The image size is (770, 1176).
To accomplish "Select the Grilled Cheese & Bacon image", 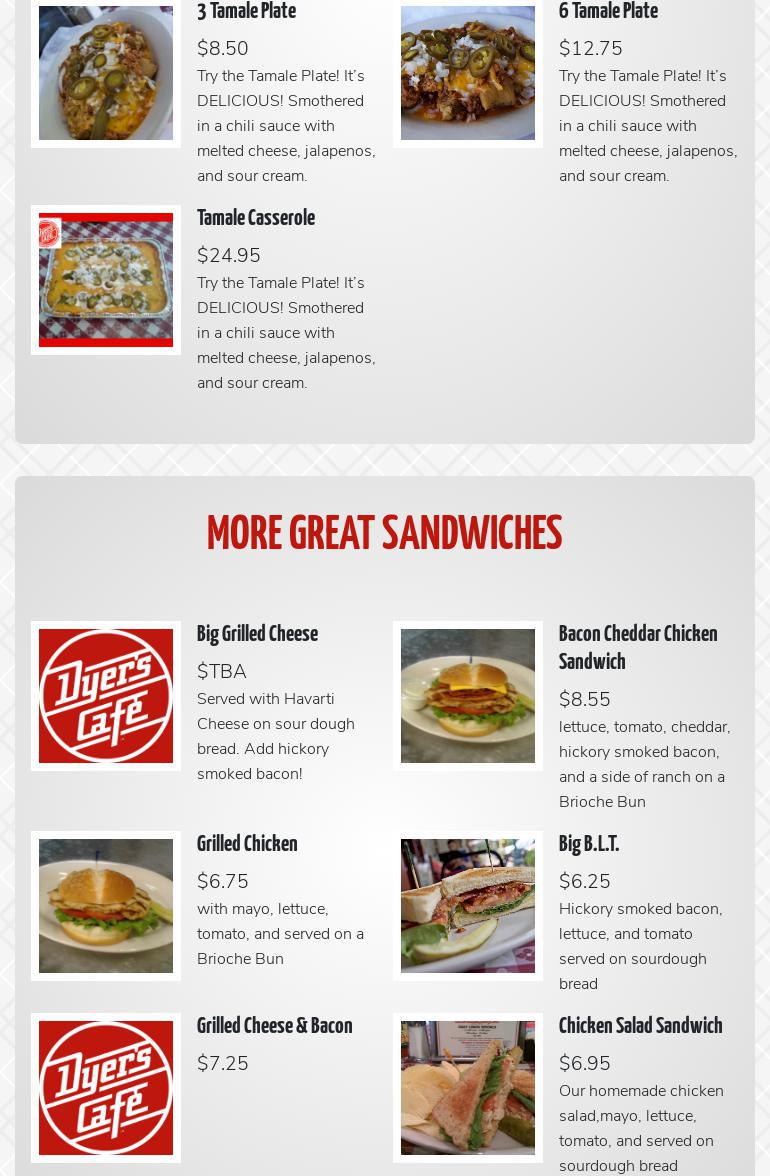I will click(x=106, y=1088).
